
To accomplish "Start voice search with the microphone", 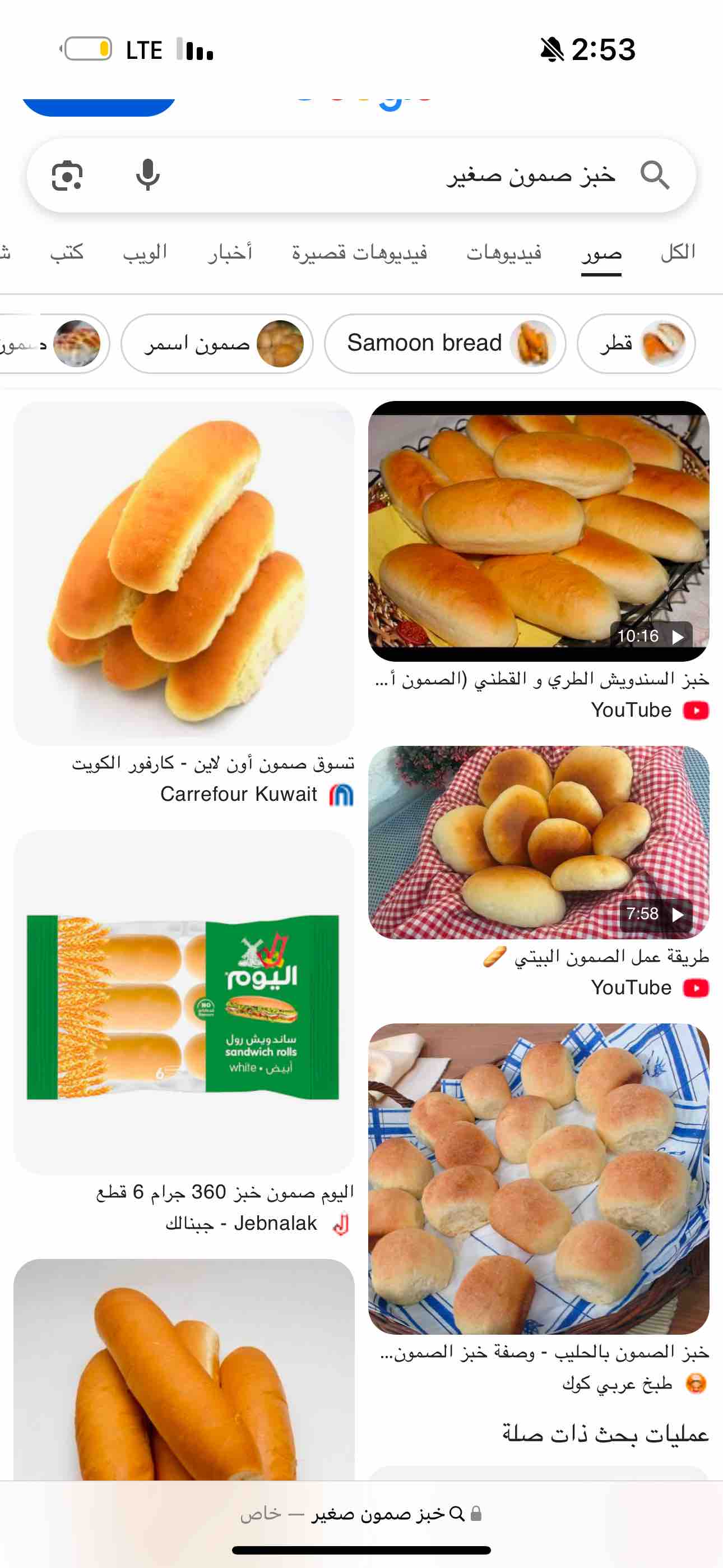I will (147, 176).
